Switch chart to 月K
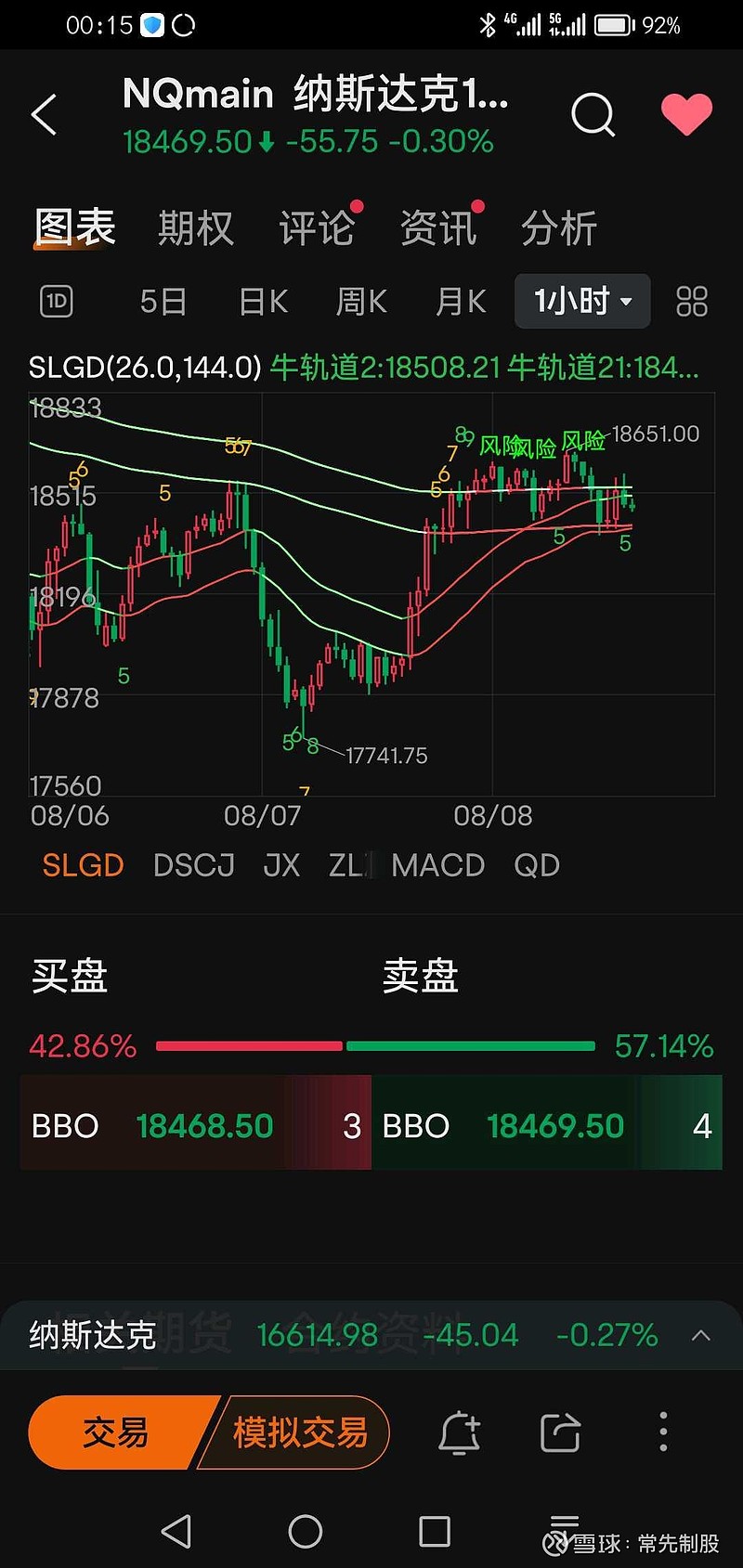The height and width of the screenshot is (1568, 743). [x=461, y=302]
